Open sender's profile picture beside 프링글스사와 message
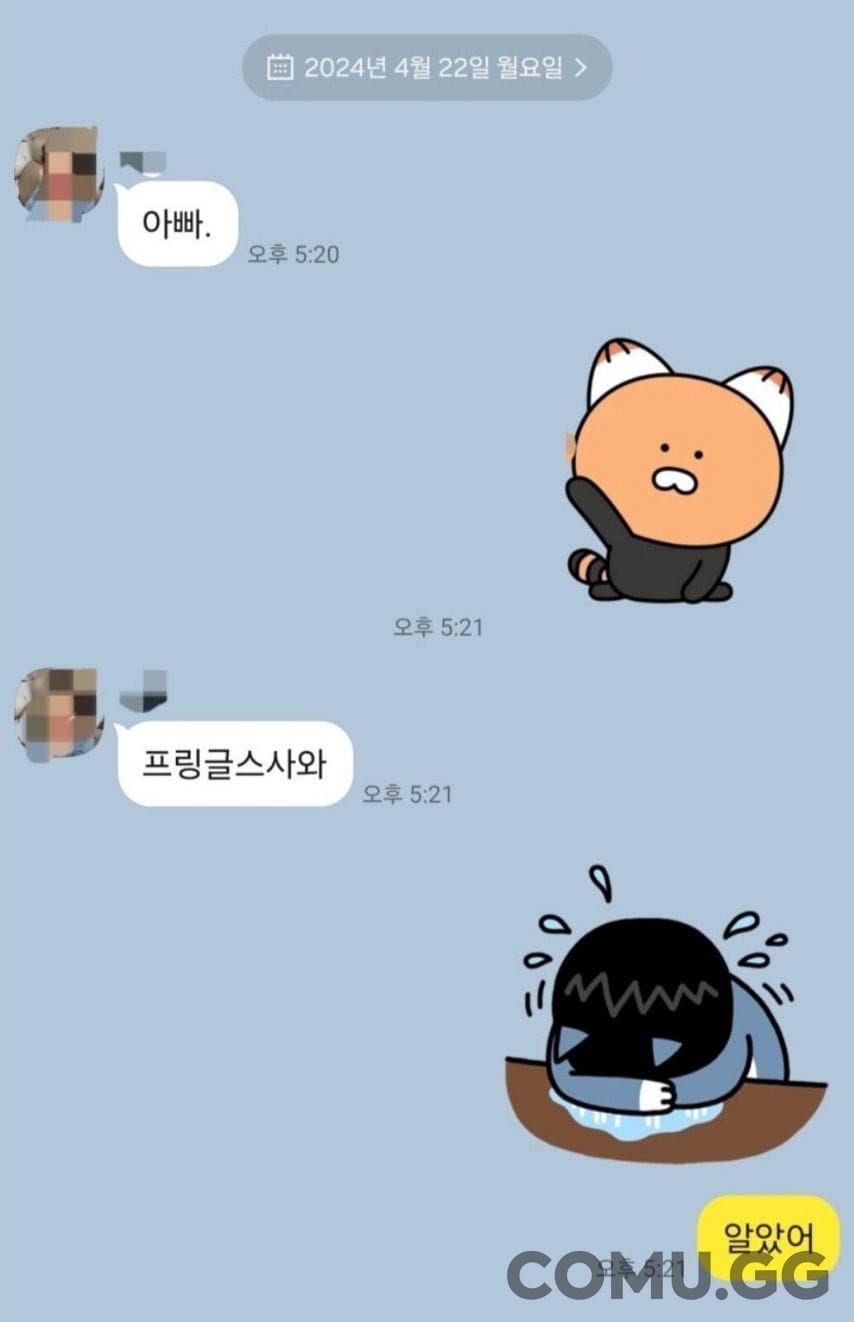The image size is (854, 1322). (58, 714)
